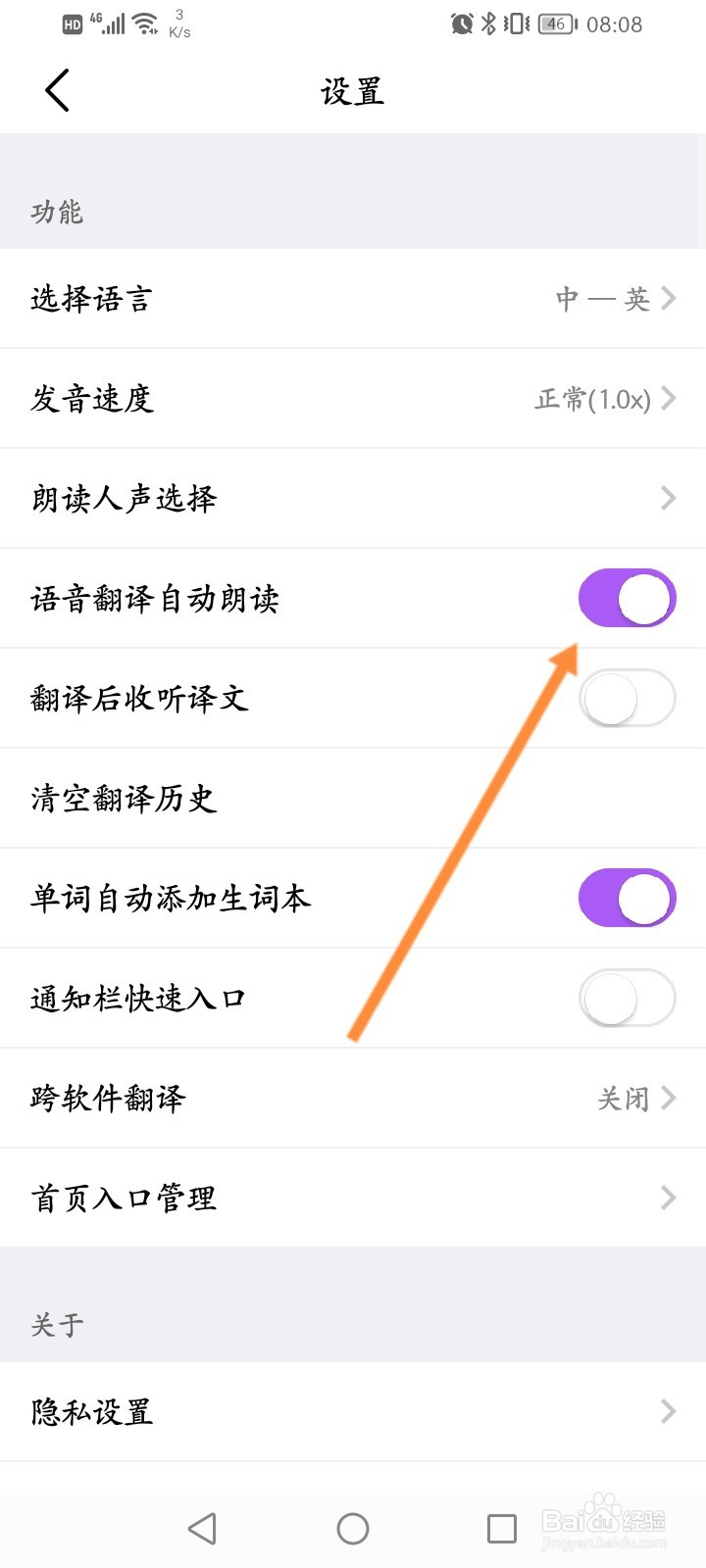Open the 跨软件翻译 setting
Viewport: 706px width, 1568px height.
[x=353, y=1098]
